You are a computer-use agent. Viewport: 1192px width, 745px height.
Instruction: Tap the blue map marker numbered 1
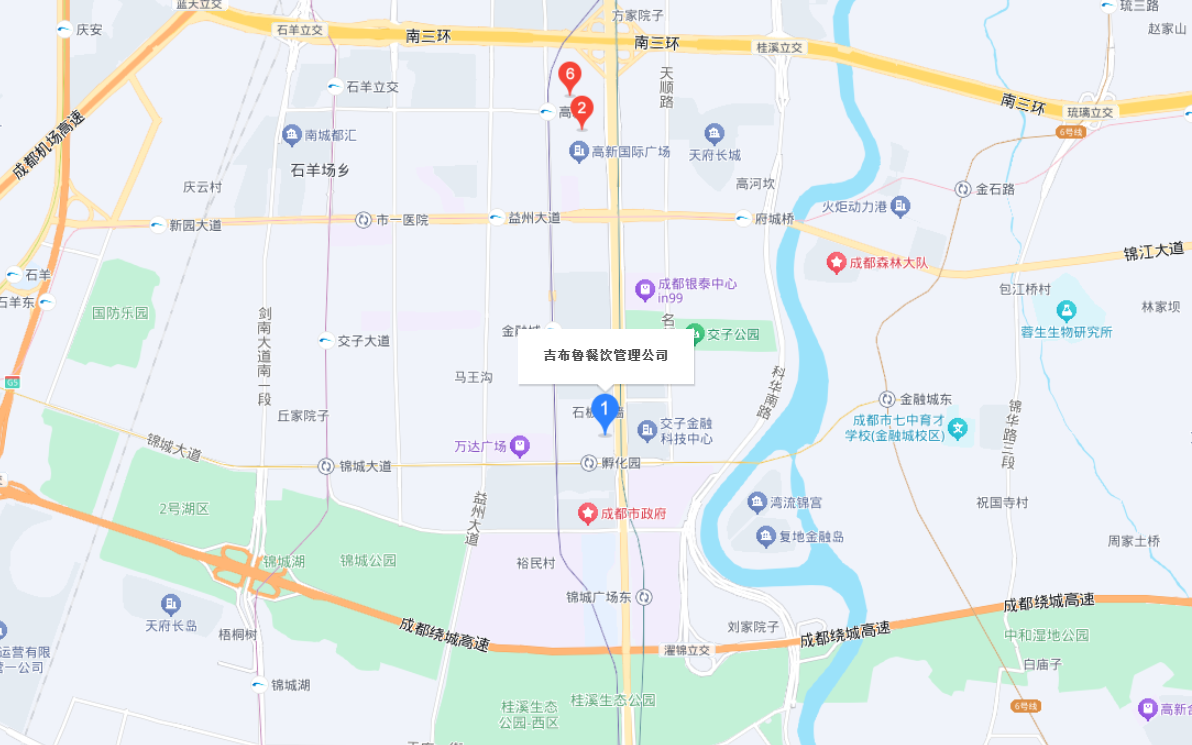(x=604, y=411)
